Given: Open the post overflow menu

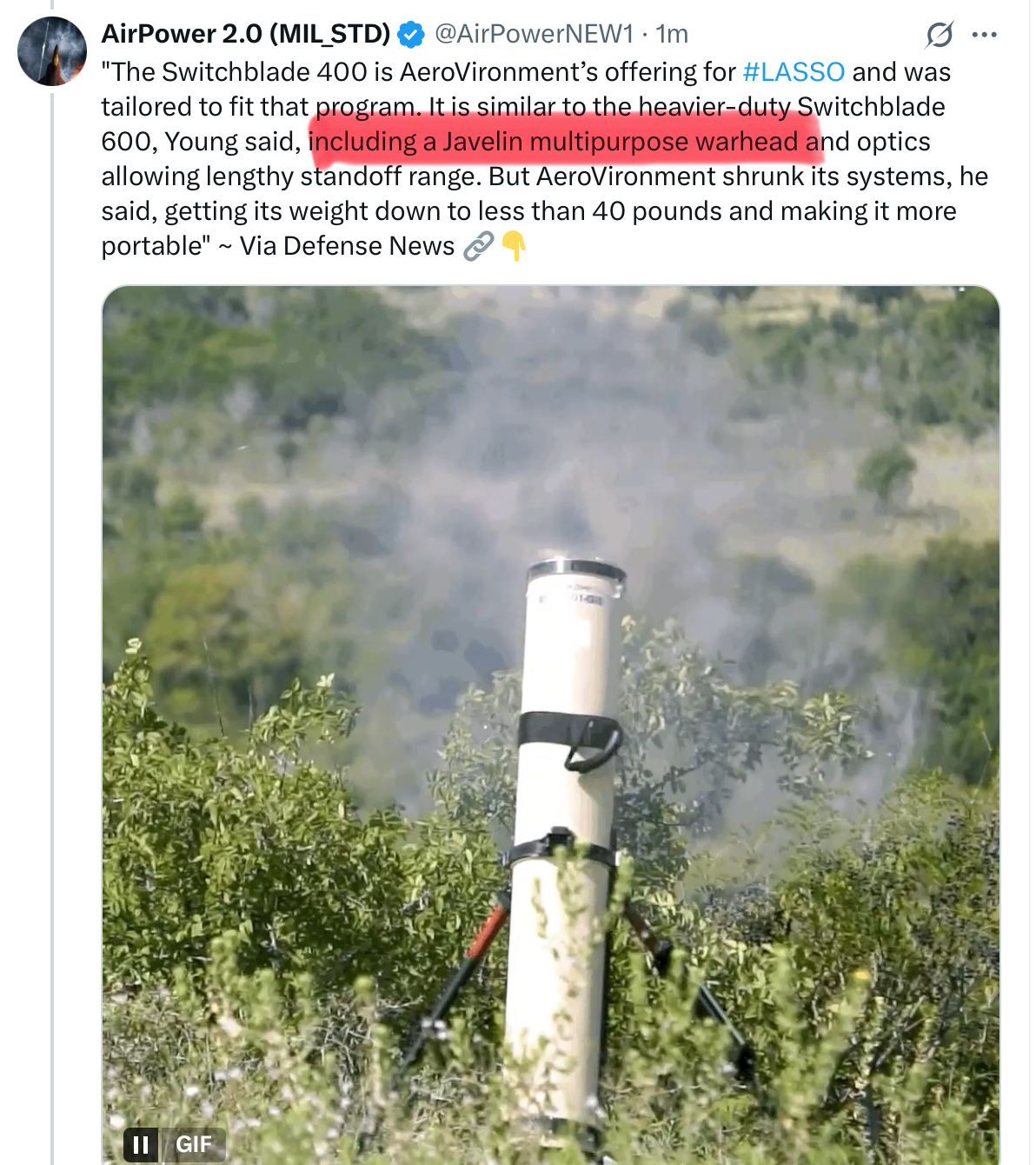Looking at the screenshot, I should tap(984, 35).
